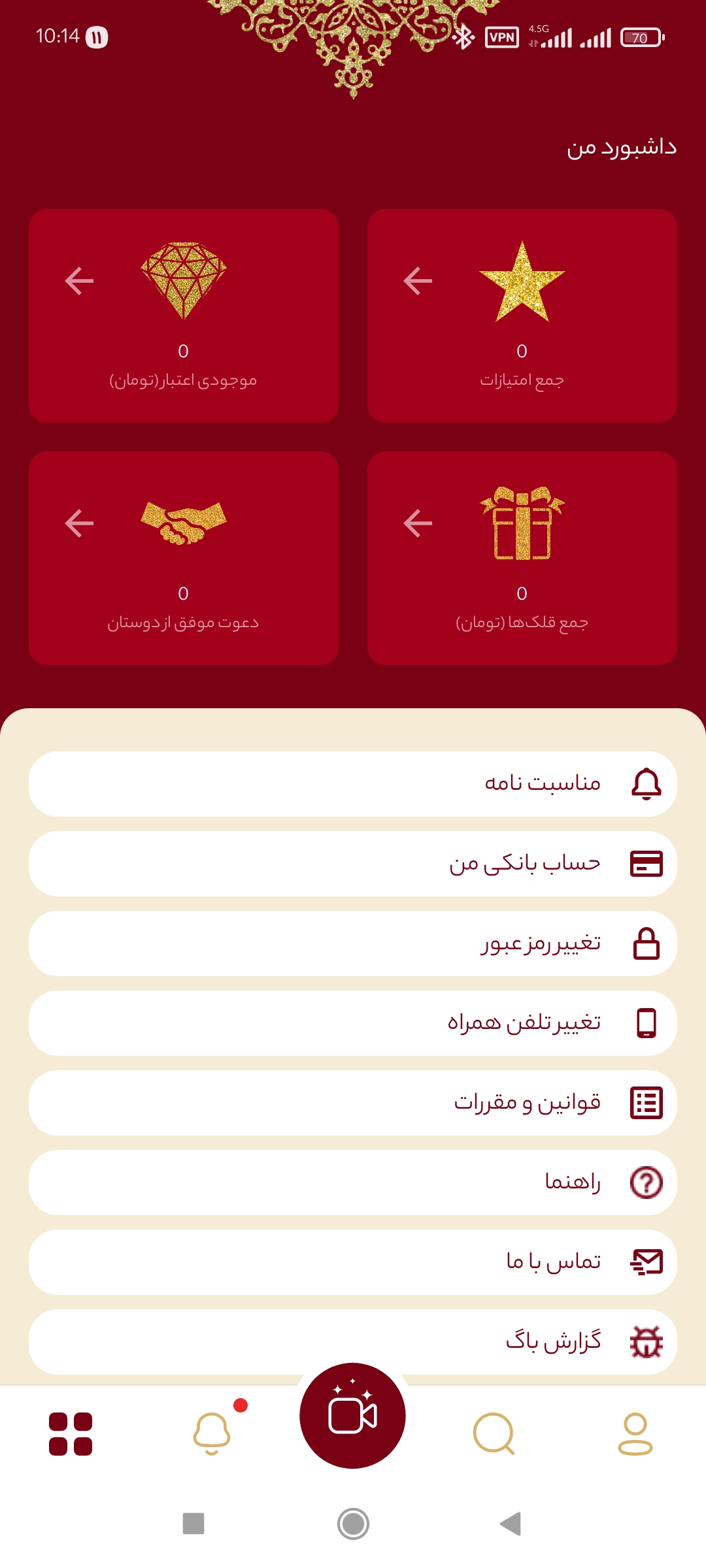Open تماس با ما contact row

tap(353, 1262)
